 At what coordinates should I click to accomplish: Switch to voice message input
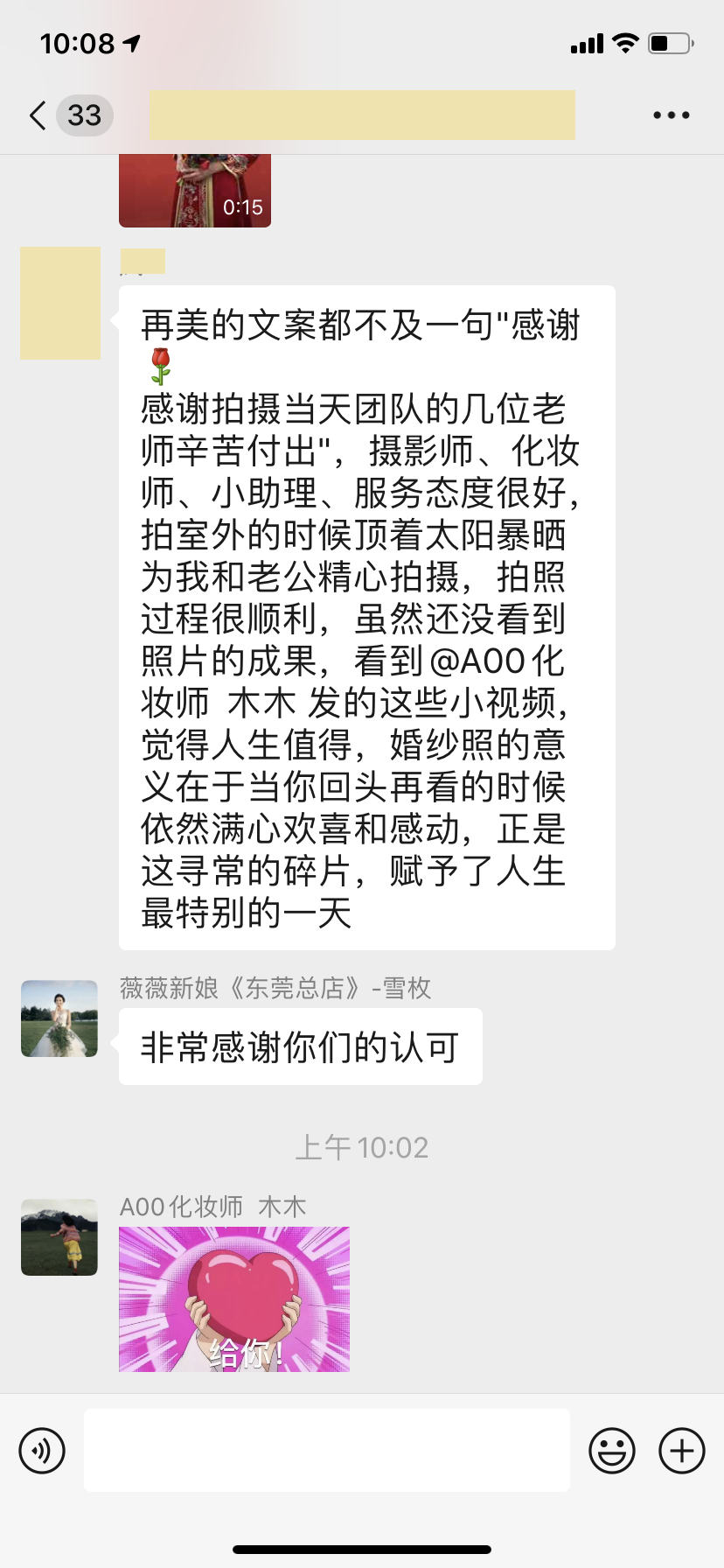tap(42, 1451)
